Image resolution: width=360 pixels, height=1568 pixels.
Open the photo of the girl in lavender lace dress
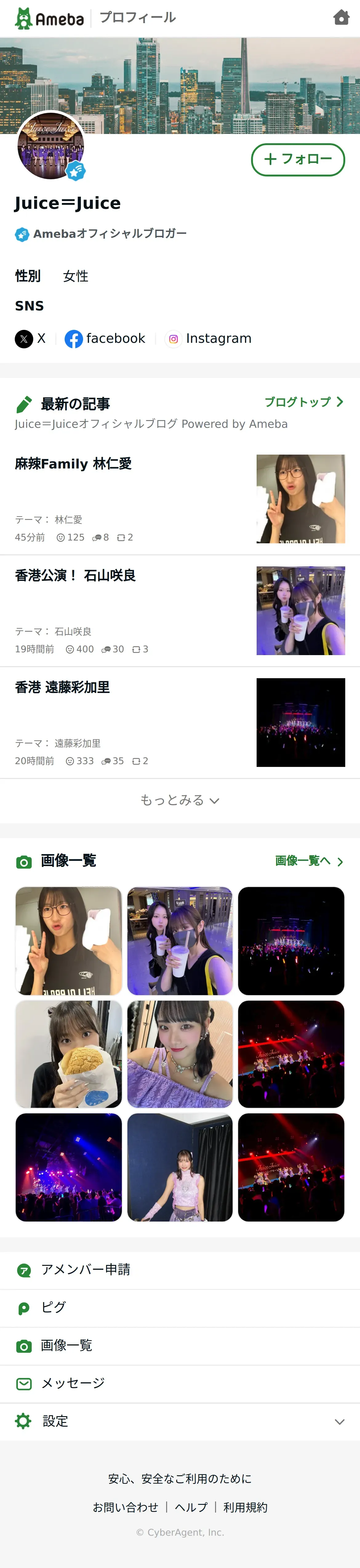180,1054
